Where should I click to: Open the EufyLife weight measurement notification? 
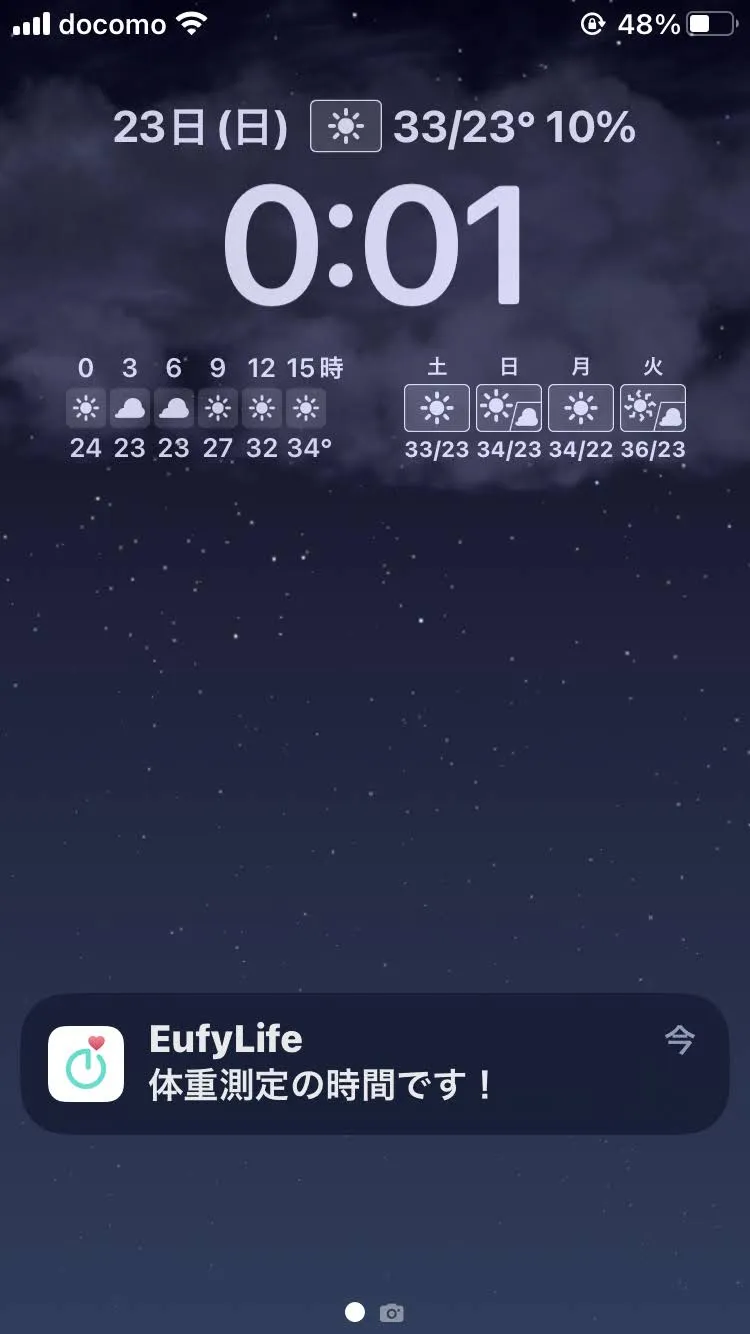point(374,1064)
